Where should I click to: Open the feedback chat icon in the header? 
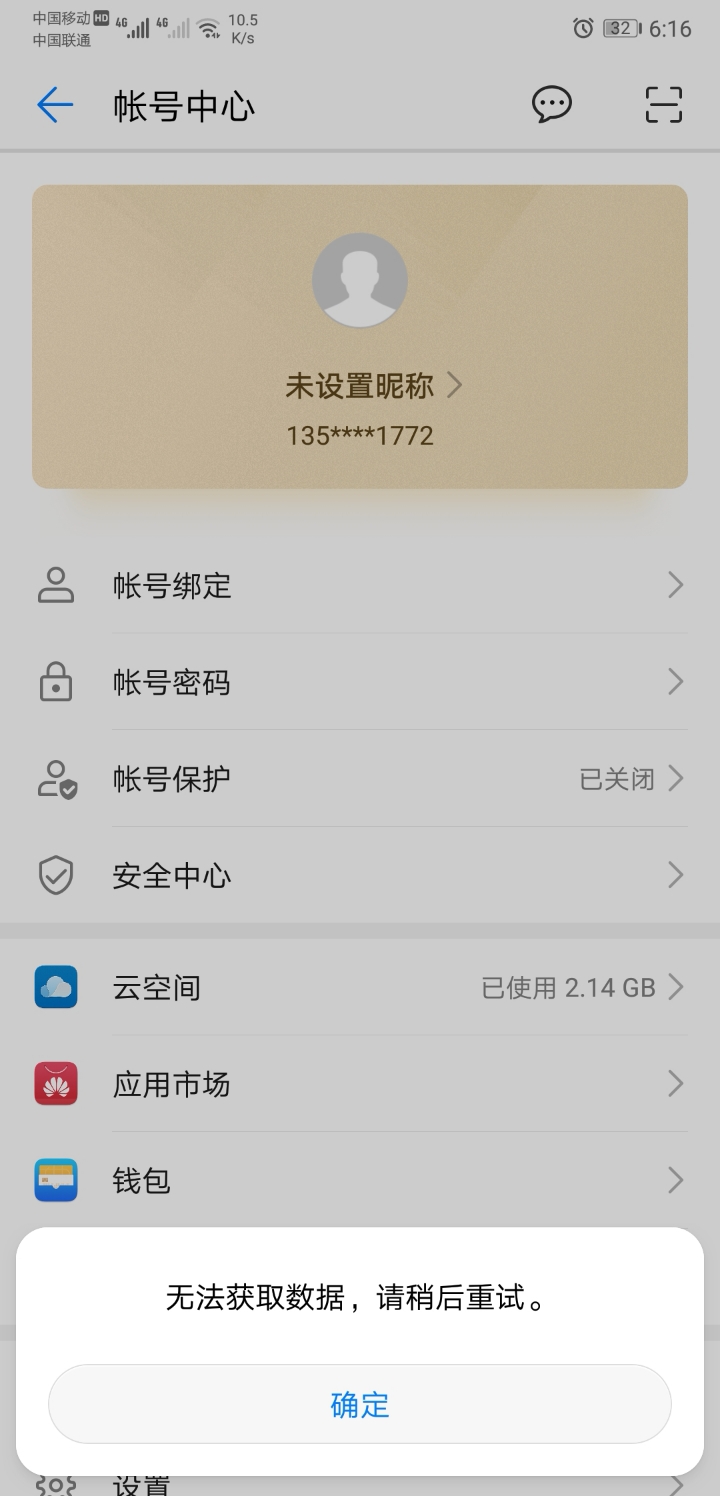click(551, 104)
